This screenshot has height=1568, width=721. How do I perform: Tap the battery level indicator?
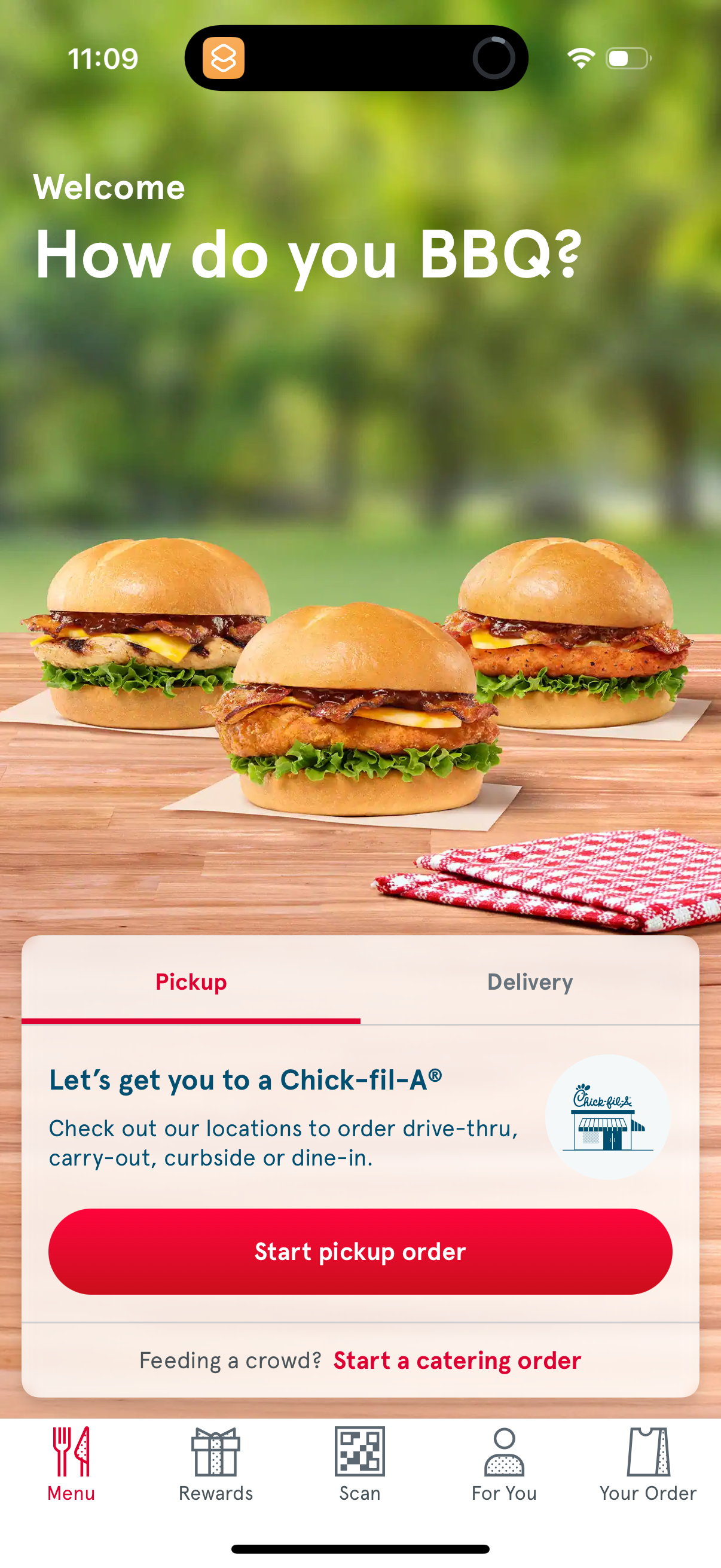click(627, 59)
